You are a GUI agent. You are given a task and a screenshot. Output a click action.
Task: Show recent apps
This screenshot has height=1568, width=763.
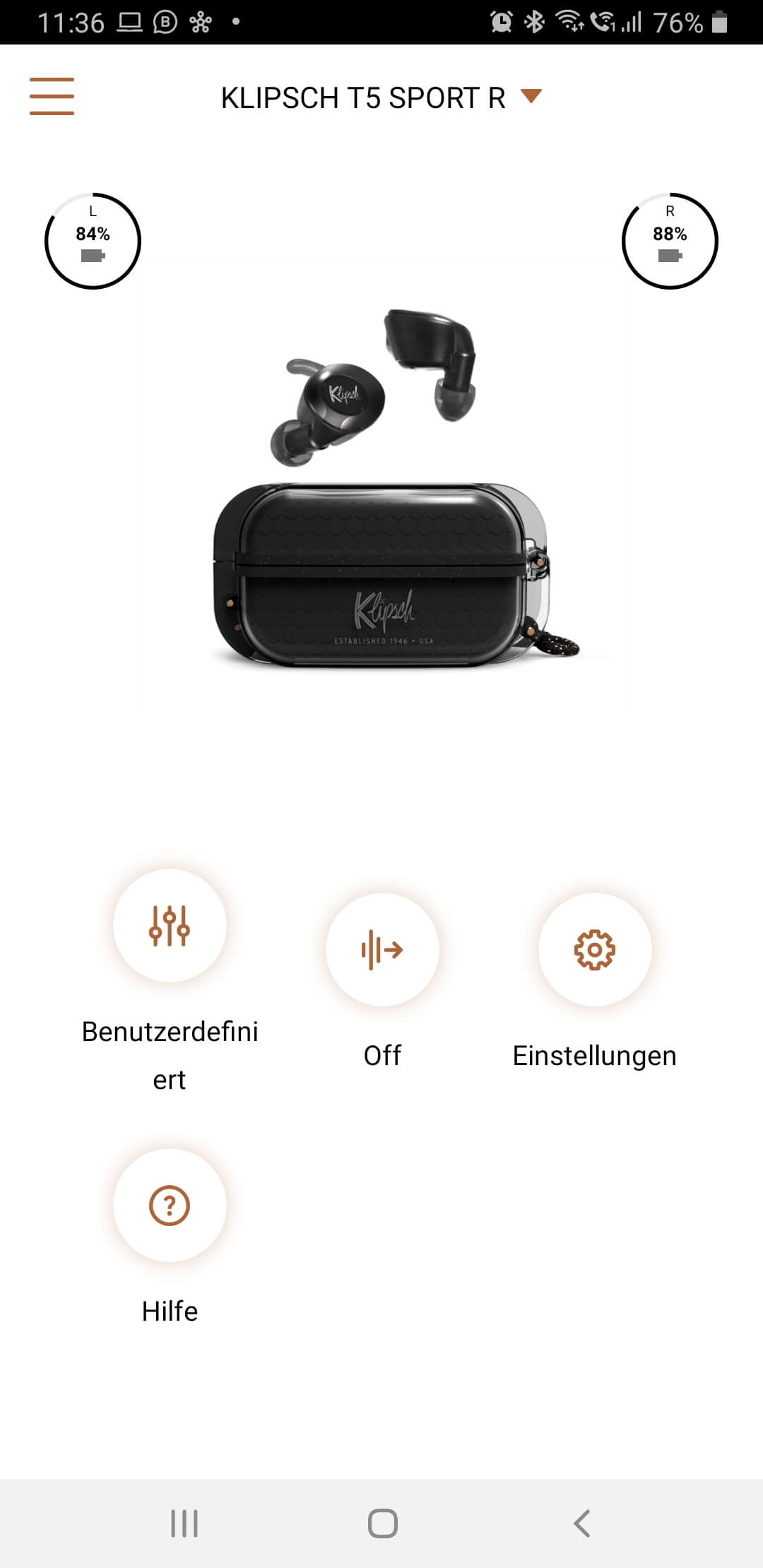[x=184, y=1523]
